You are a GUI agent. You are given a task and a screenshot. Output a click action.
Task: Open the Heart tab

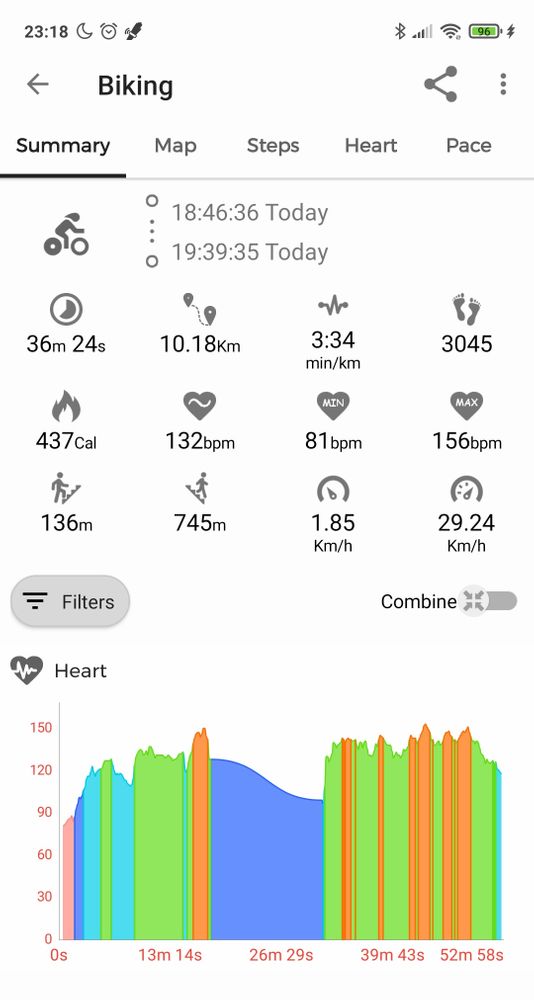(371, 146)
